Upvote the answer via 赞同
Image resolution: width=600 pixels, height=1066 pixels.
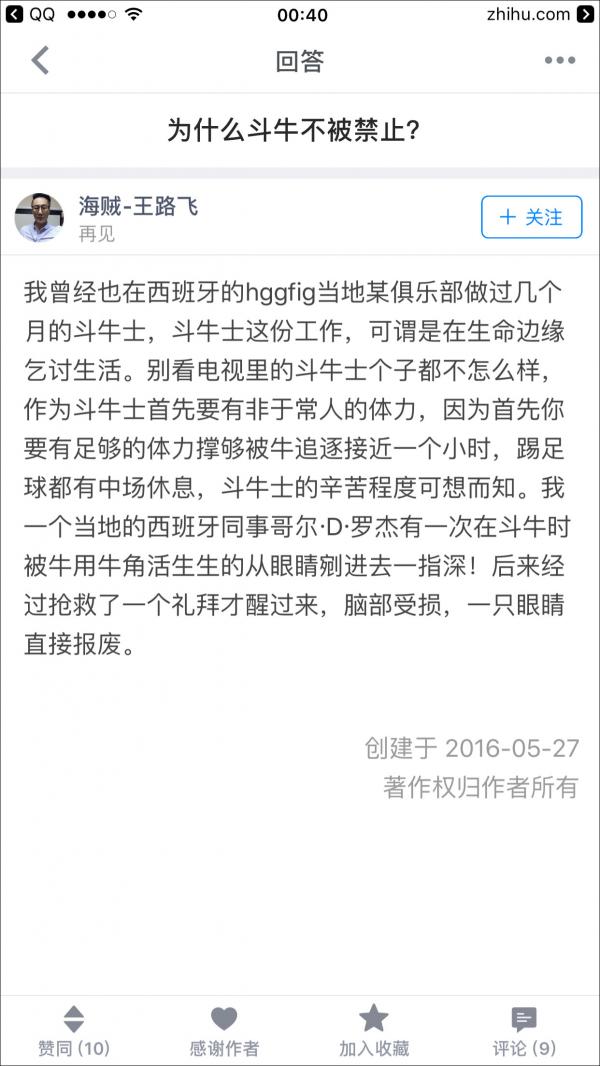coord(74,1031)
